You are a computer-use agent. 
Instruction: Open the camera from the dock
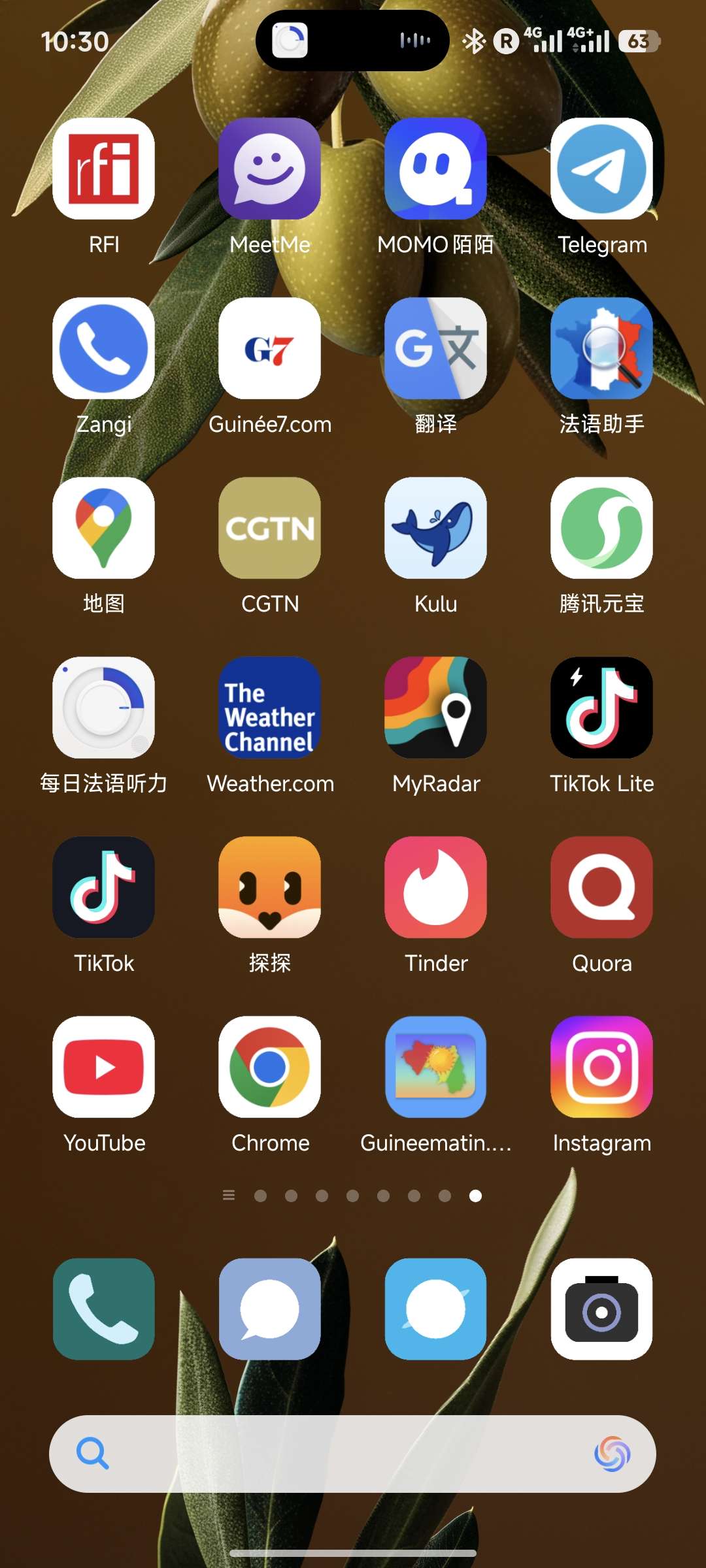pos(601,1309)
